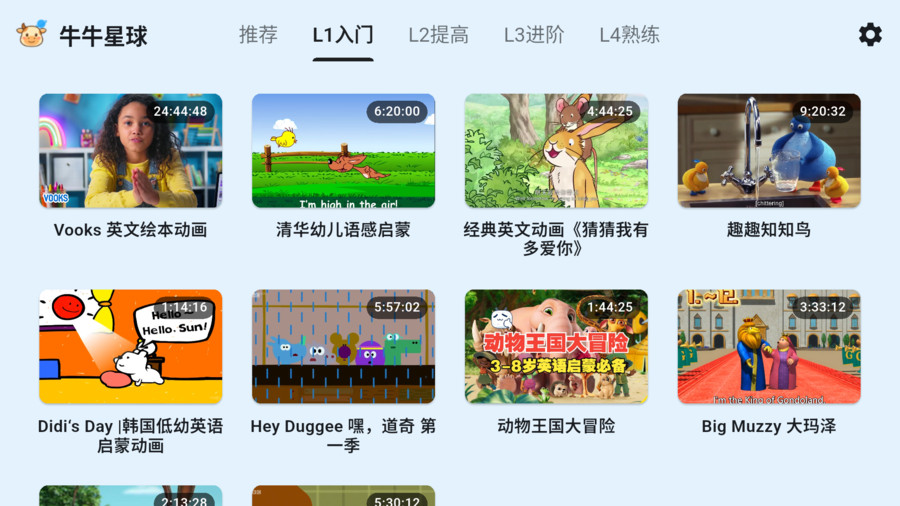The image size is (900, 506).
Task: Go to the L4熟练 tab
Action: (629, 35)
